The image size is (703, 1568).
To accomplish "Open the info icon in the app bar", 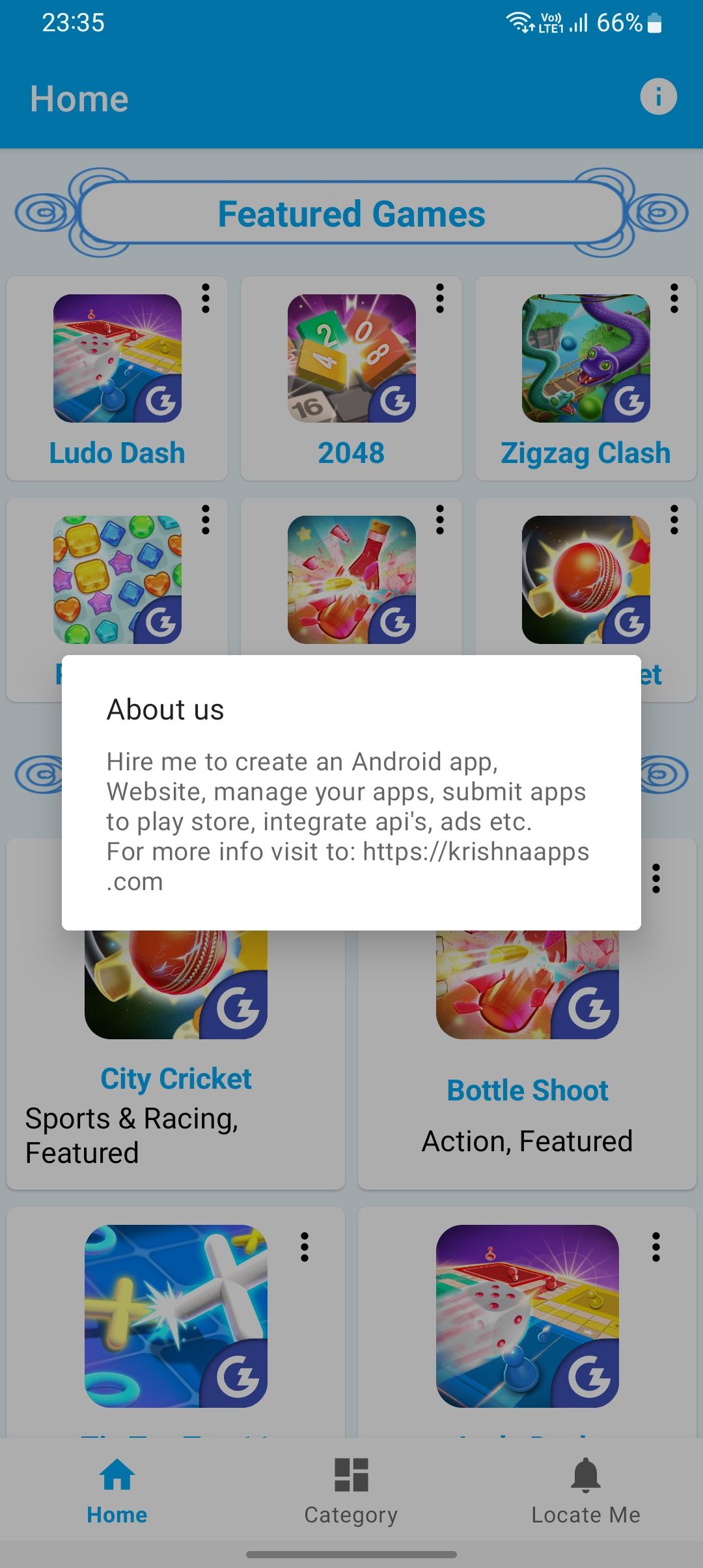I will click(x=658, y=97).
